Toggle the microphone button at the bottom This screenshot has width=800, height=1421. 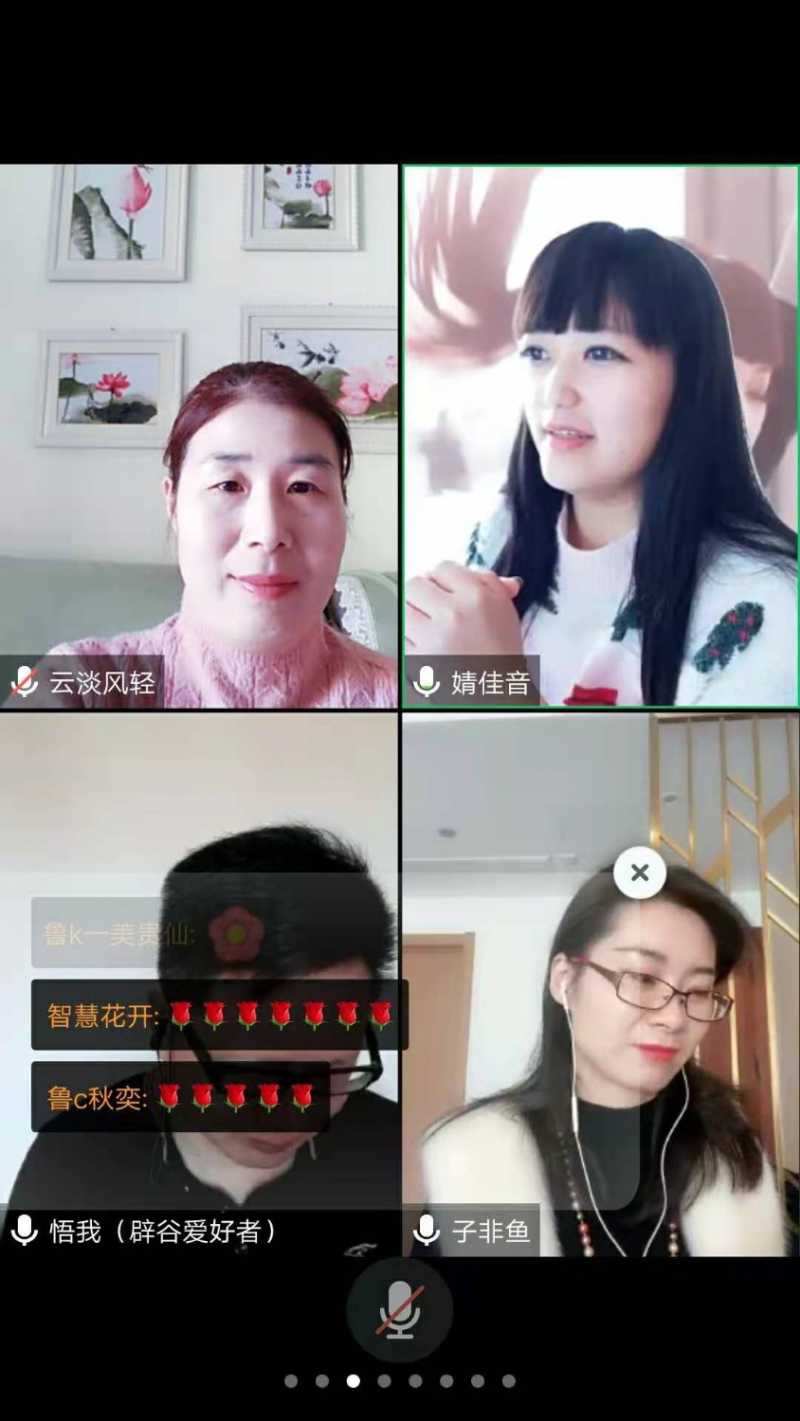tap(399, 1310)
